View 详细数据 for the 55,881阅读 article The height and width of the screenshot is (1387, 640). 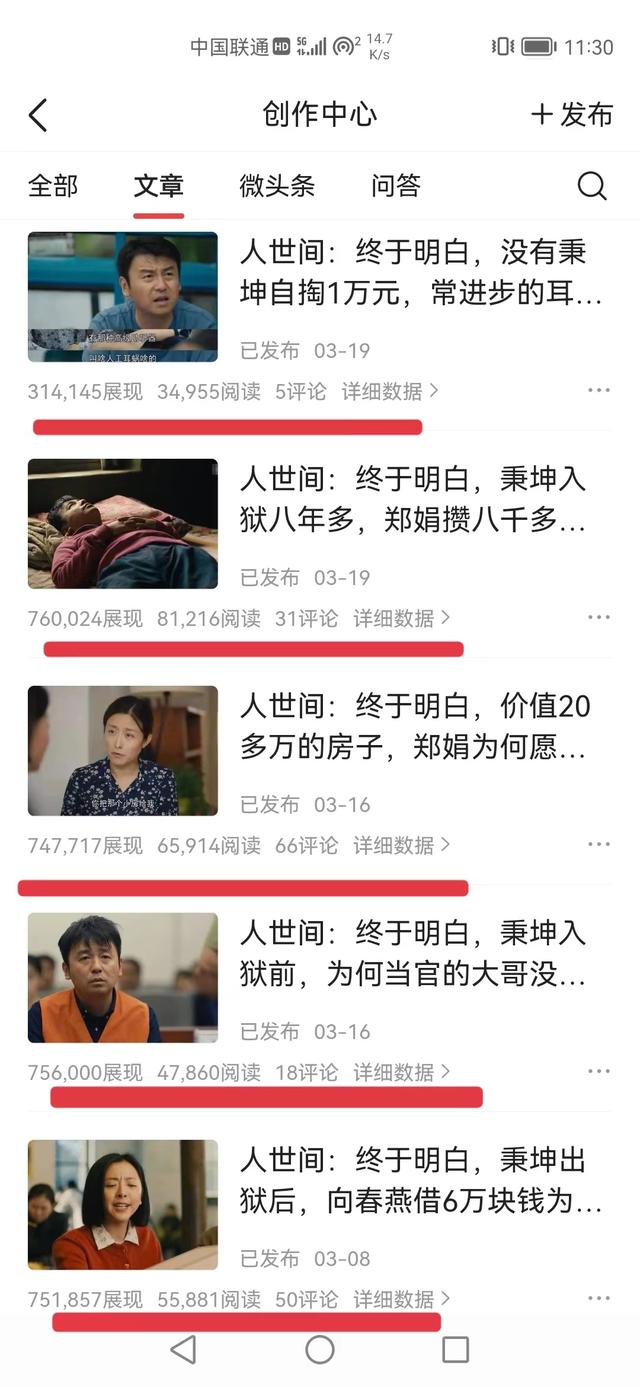point(401,1300)
